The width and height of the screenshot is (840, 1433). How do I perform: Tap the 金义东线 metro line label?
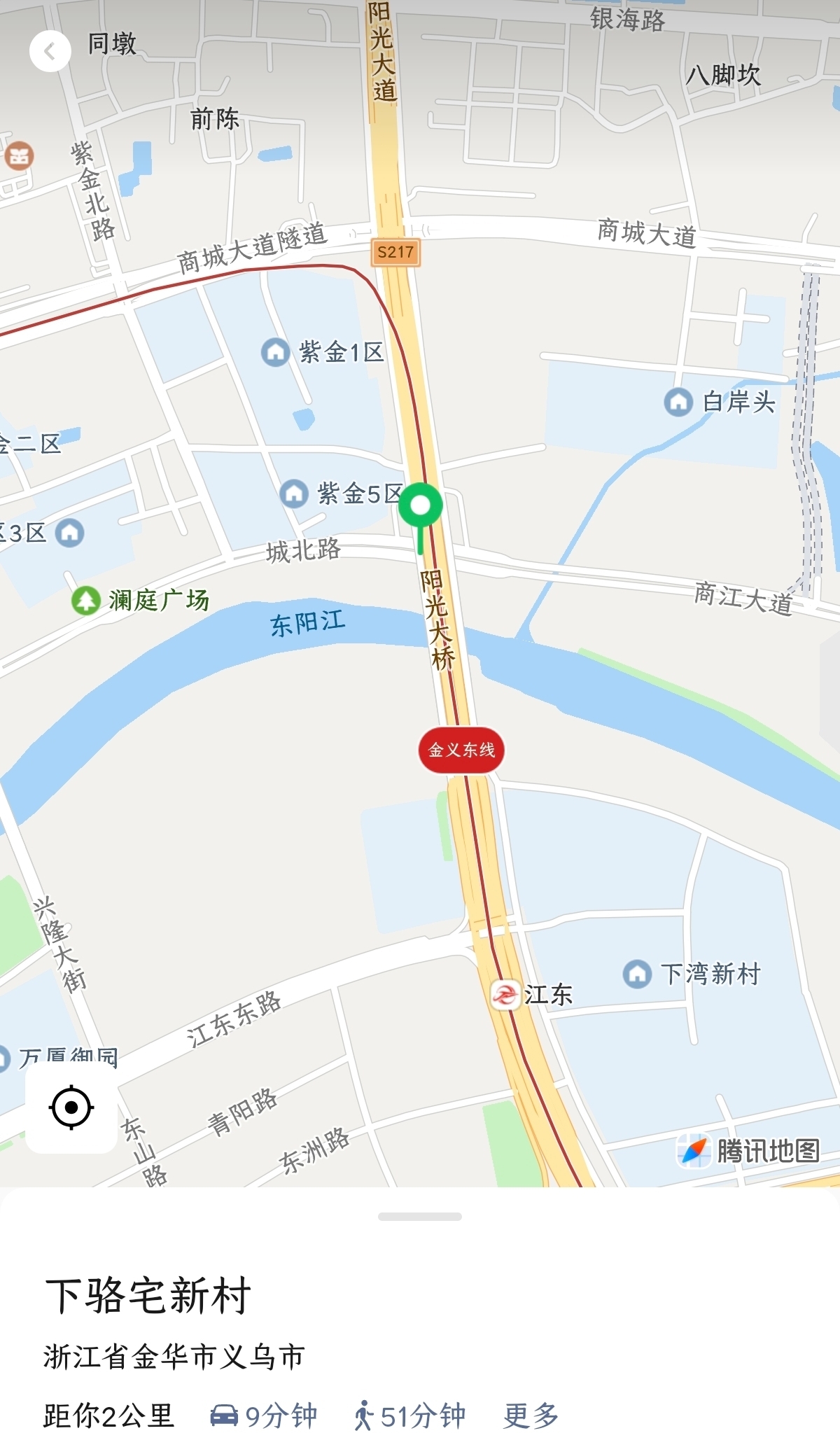click(461, 750)
